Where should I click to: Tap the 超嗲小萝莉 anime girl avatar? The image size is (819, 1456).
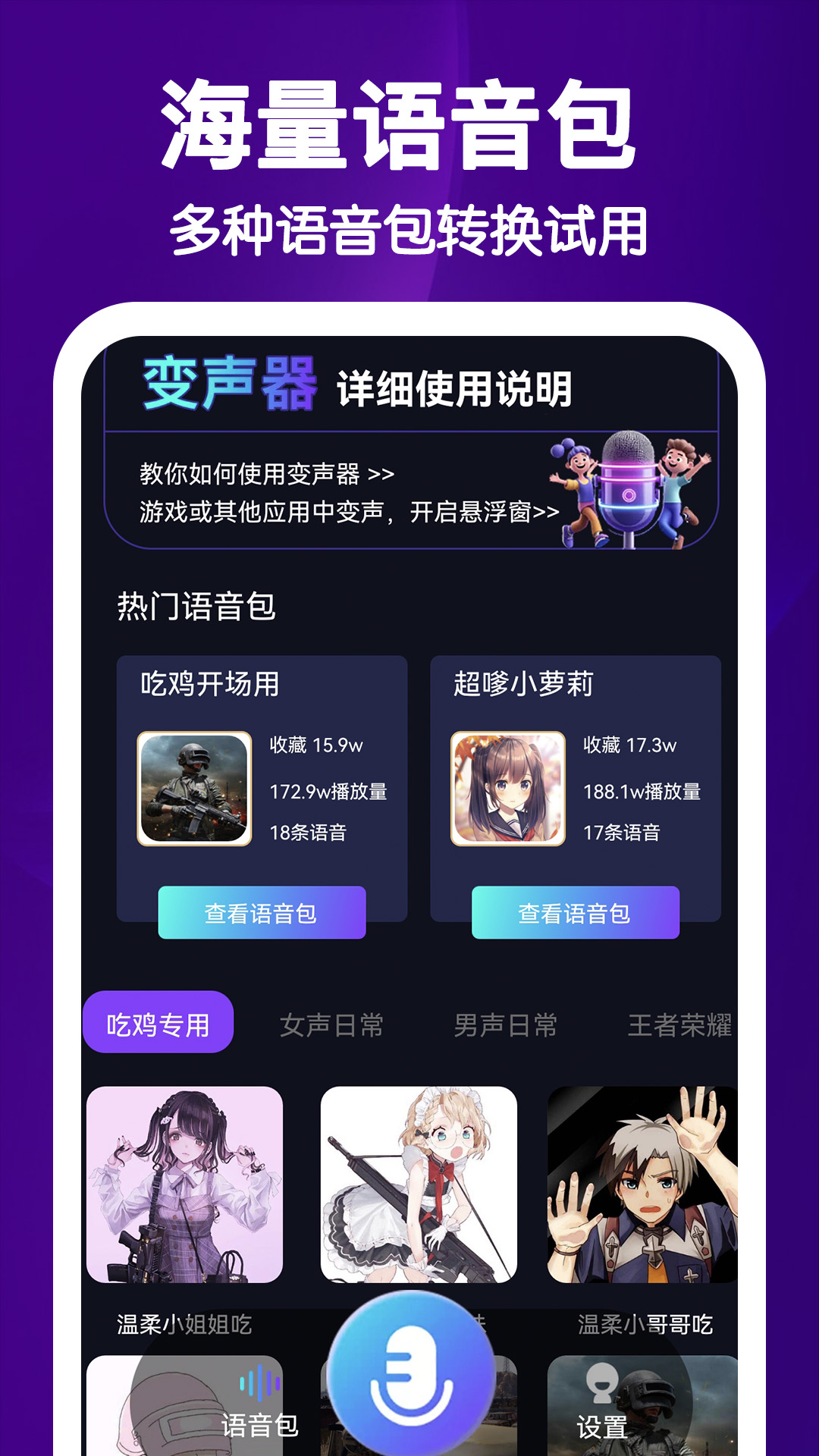click(x=508, y=790)
